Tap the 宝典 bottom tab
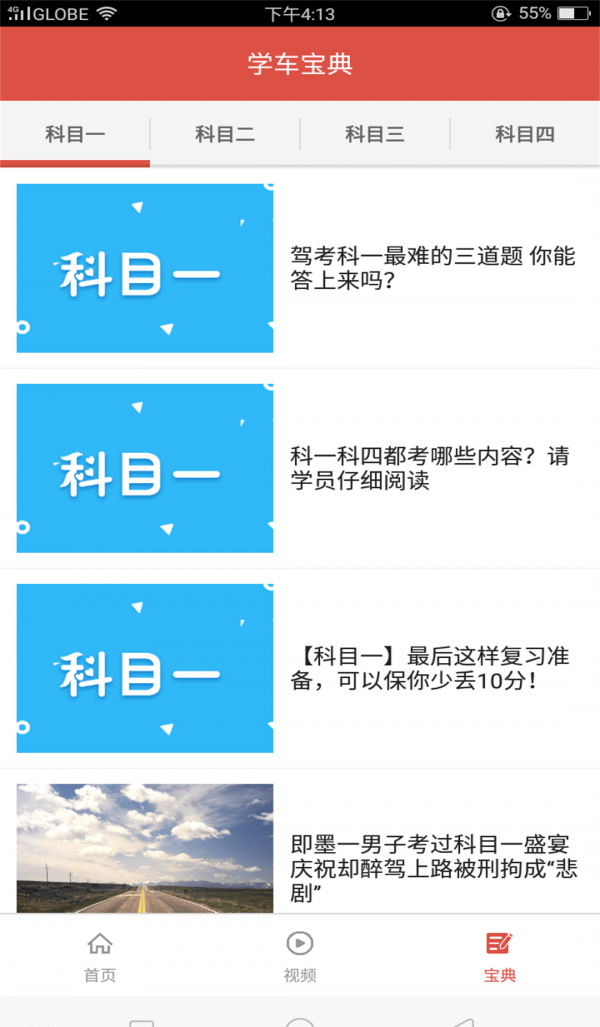This screenshot has width=600, height=1027. pyautogui.click(x=500, y=957)
